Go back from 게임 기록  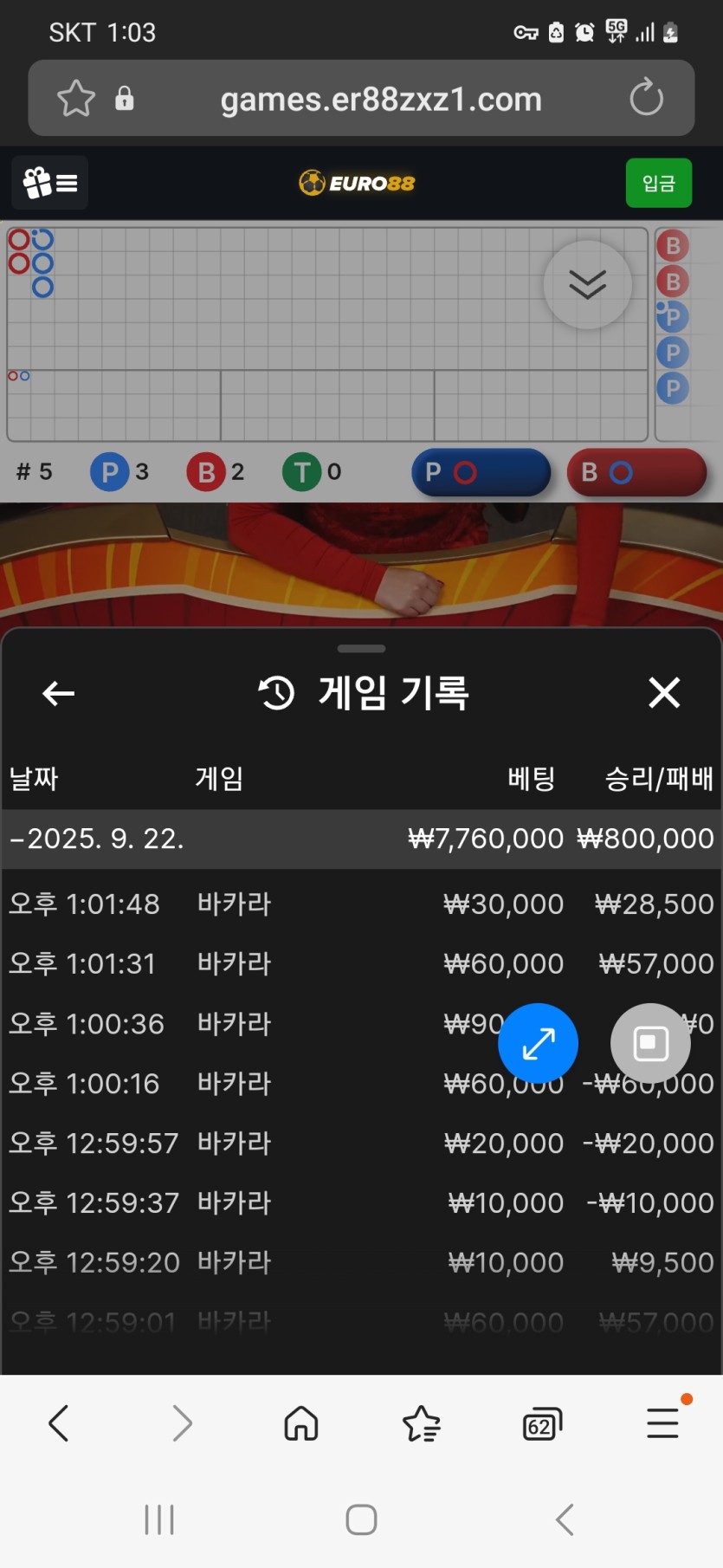point(58,693)
